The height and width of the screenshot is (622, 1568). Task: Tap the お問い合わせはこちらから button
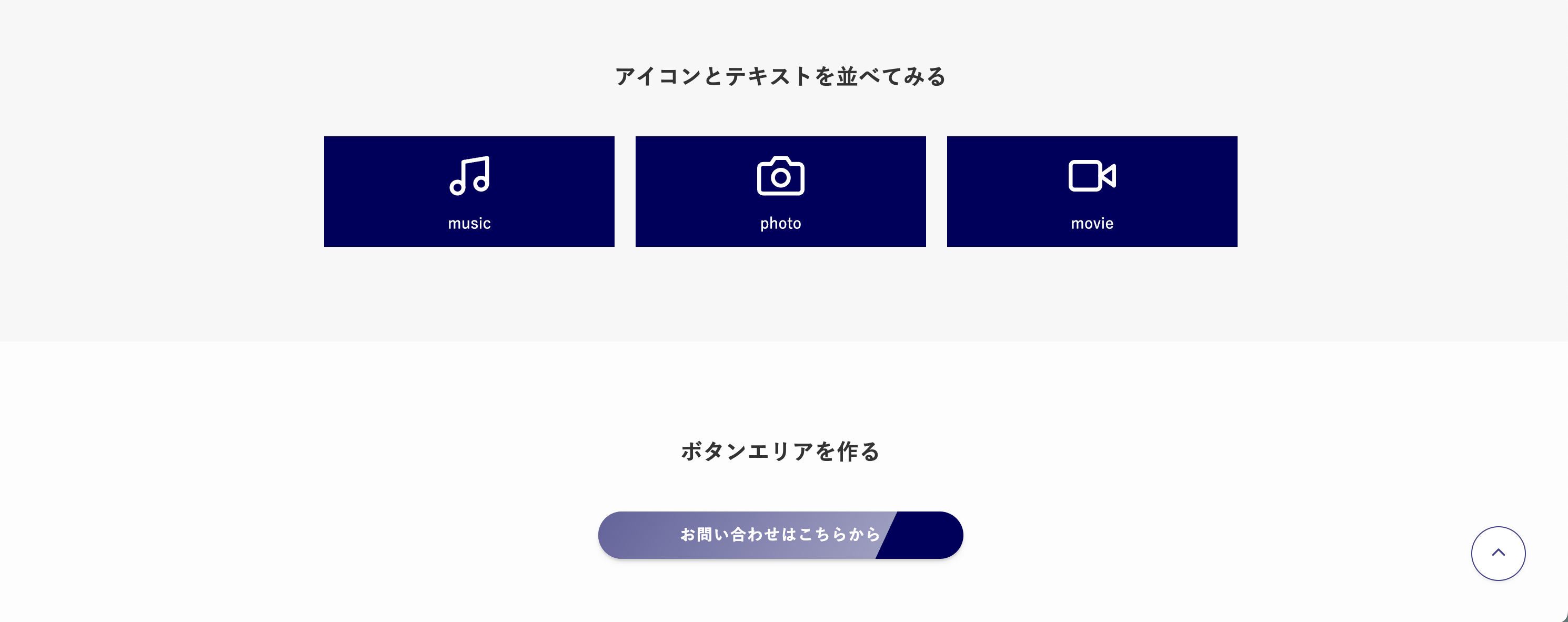tap(780, 534)
